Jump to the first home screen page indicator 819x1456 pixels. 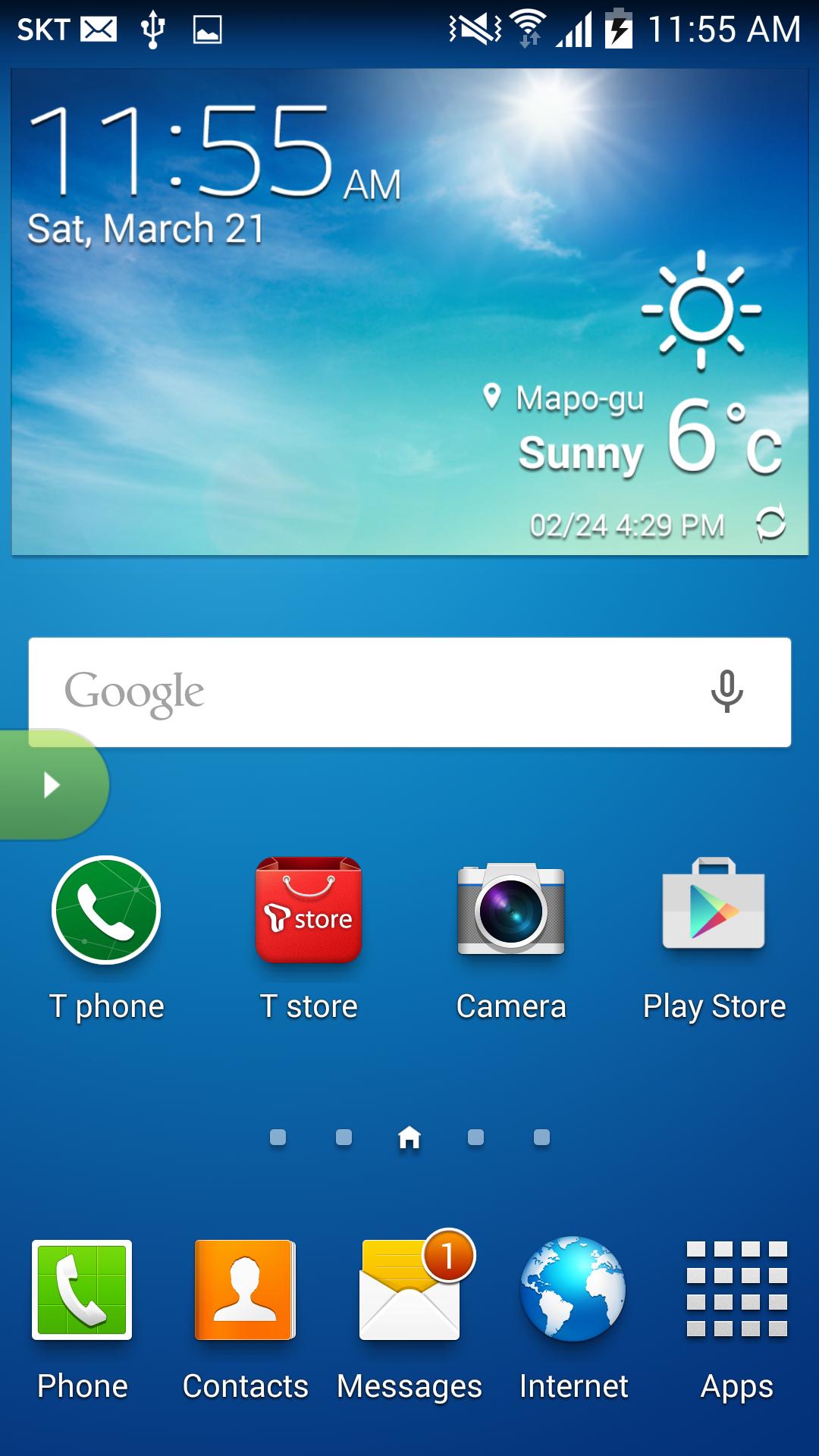point(278,1137)
